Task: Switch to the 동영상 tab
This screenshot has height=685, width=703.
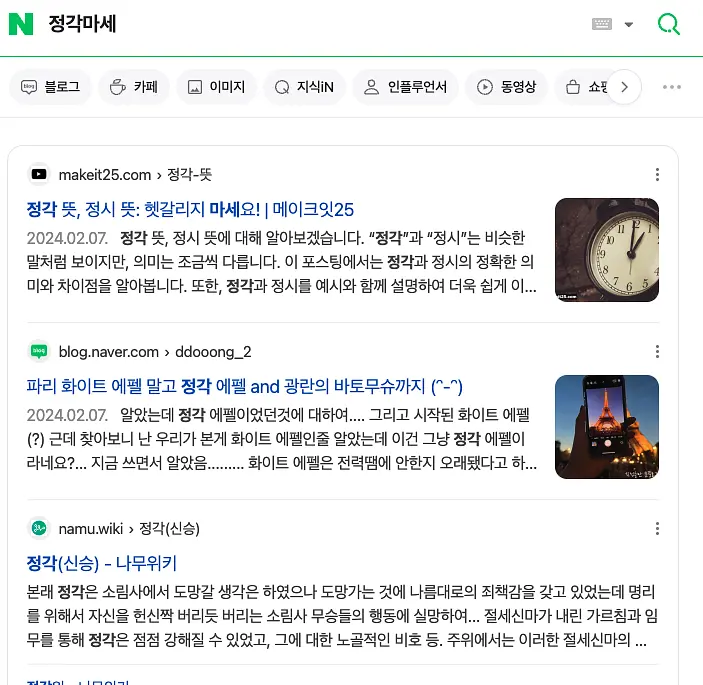Action: click(x=507, y=87)
